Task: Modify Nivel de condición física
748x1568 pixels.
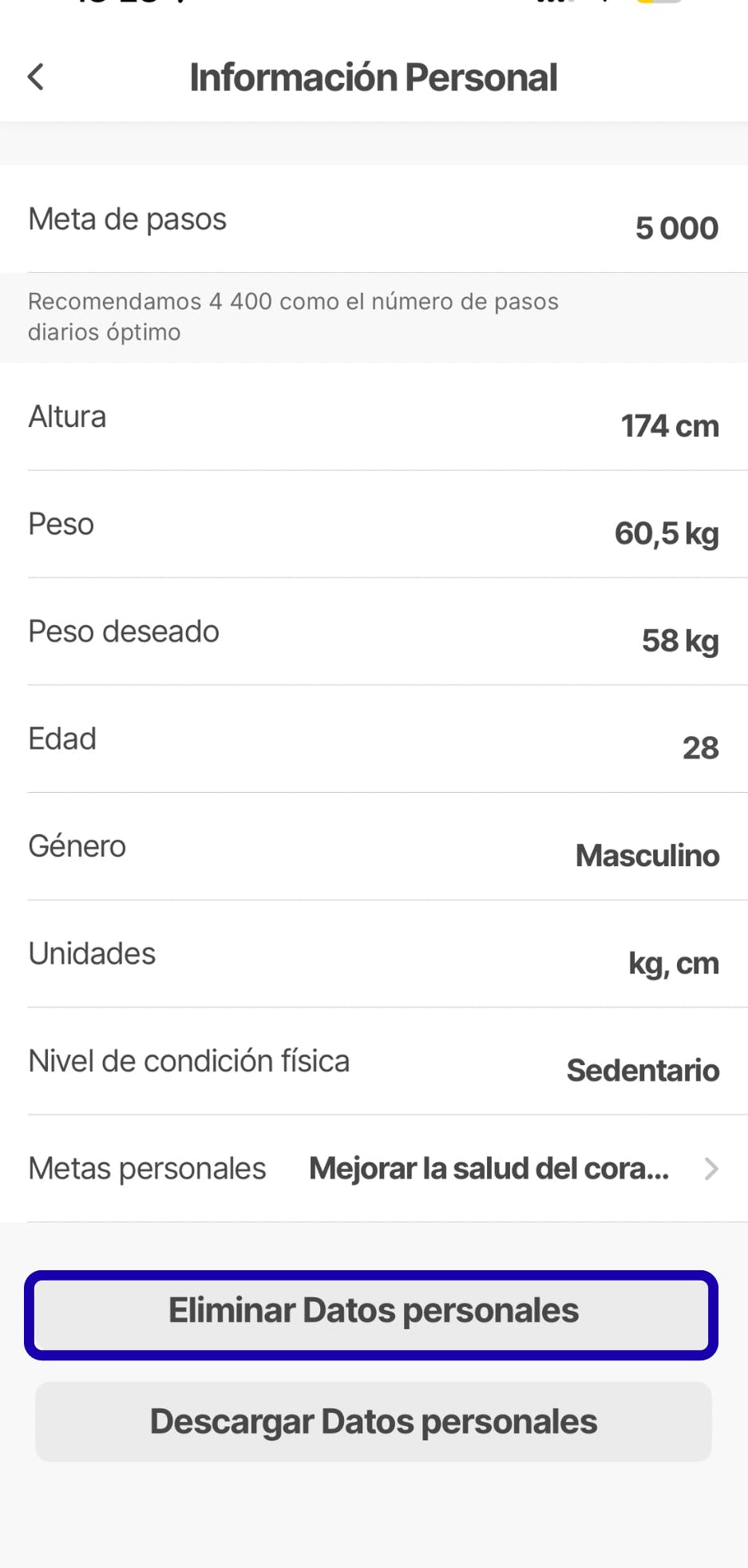Action: pyautogui.click(x=643, y=1070)
